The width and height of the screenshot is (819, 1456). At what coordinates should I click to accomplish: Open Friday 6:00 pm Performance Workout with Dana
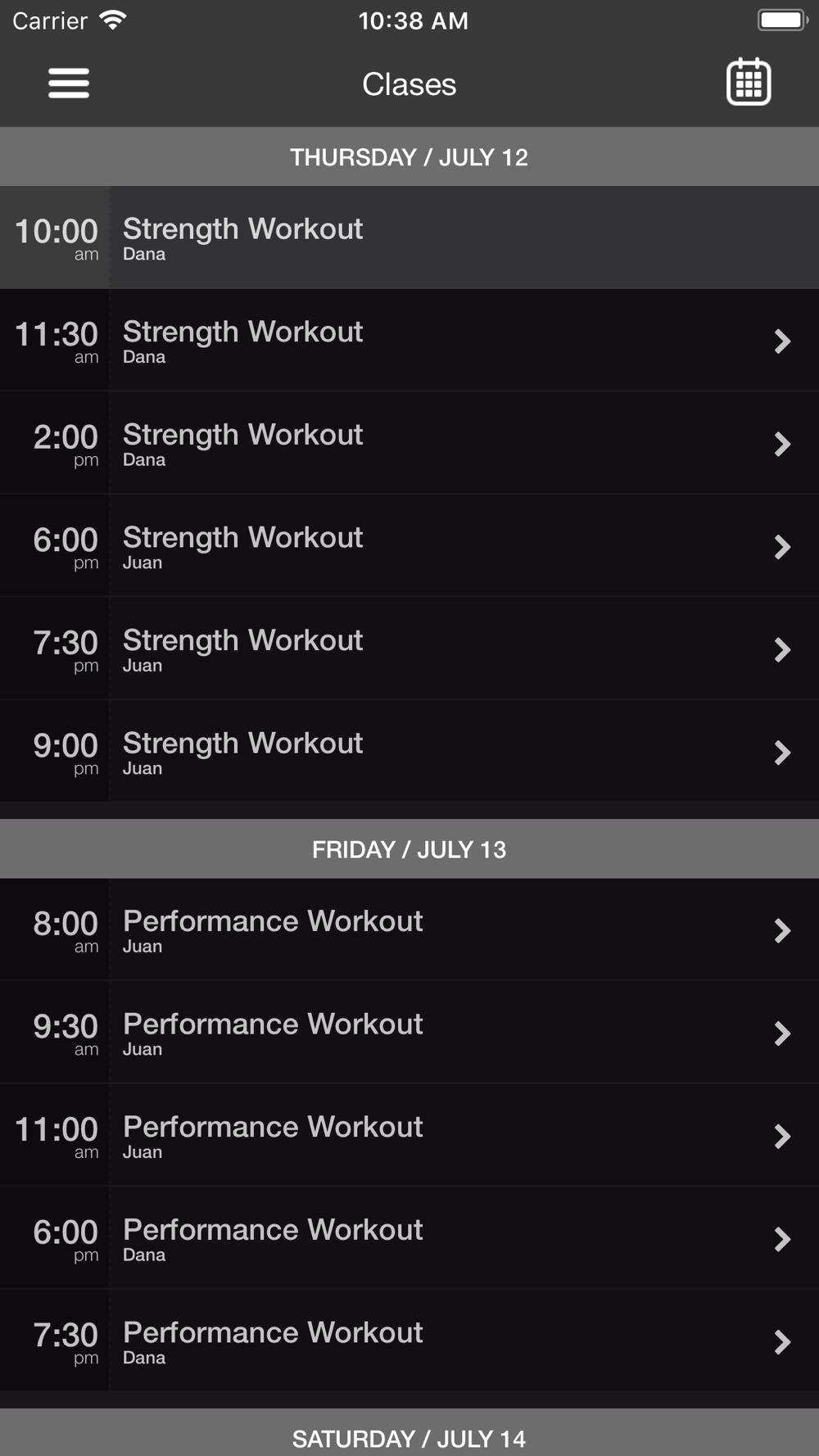[x=409, y=1238]
